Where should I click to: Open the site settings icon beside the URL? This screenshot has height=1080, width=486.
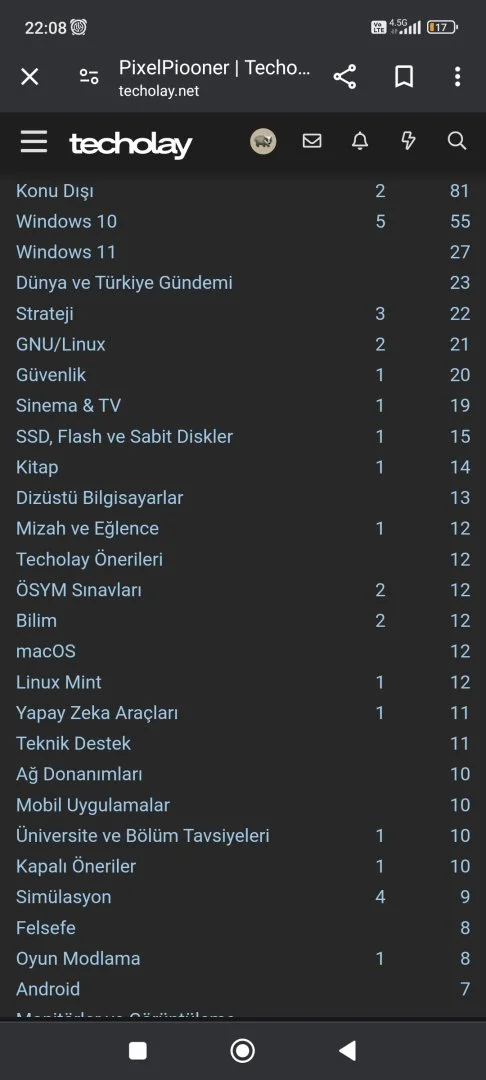(x=89, y=76)
